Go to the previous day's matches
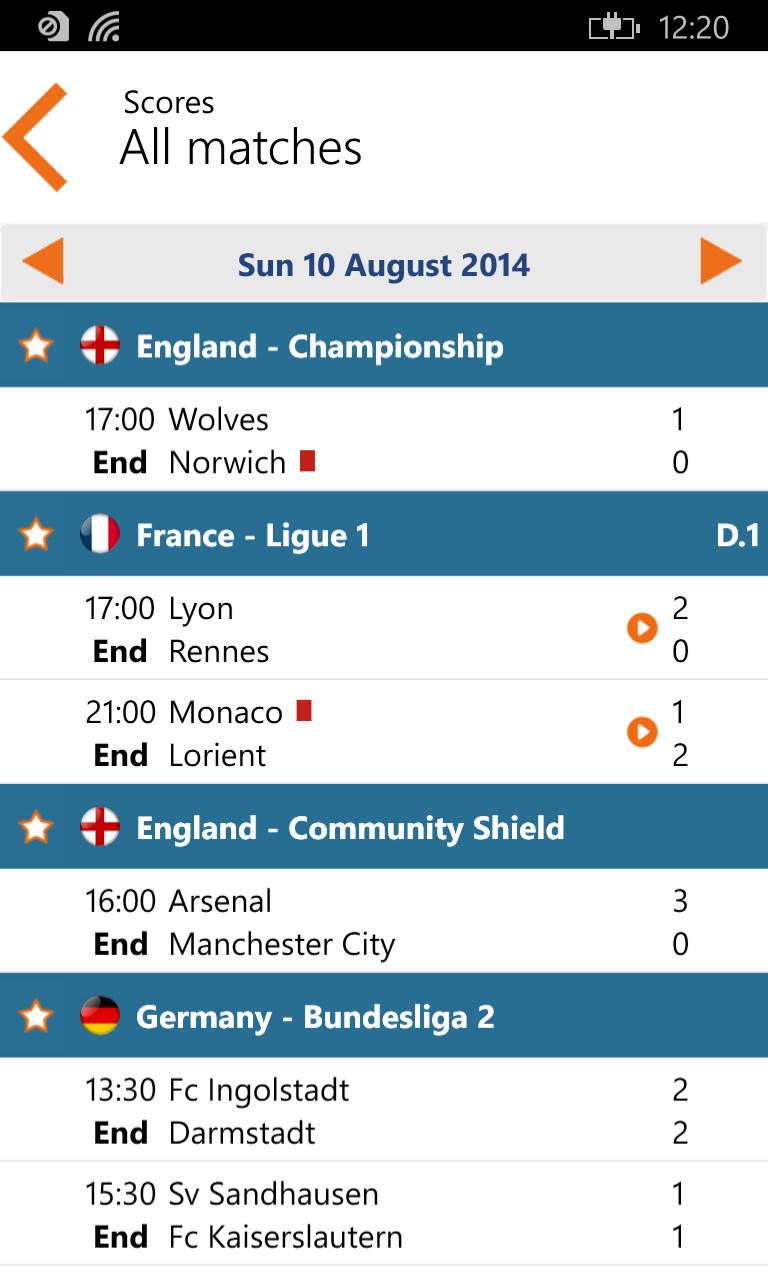The image size is (768, 1280). (x=43, y=262)
